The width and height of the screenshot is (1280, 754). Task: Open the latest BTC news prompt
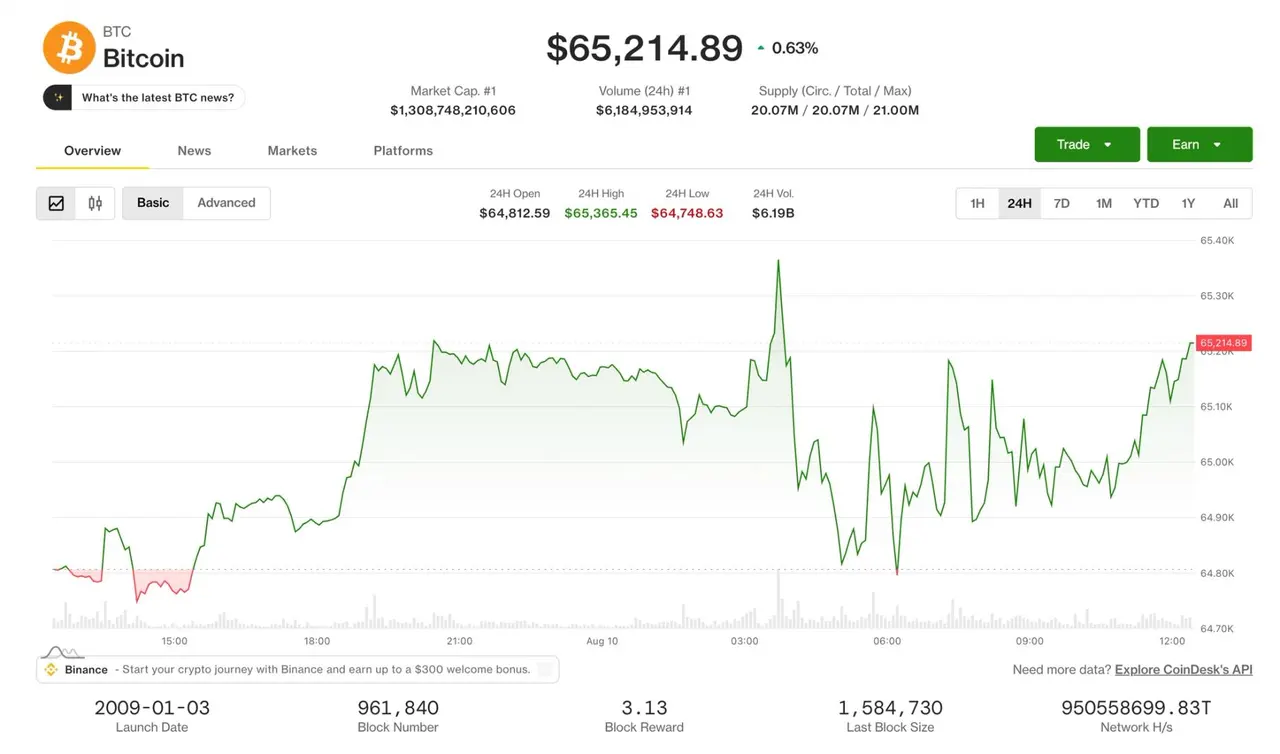(x=144, y=97)
